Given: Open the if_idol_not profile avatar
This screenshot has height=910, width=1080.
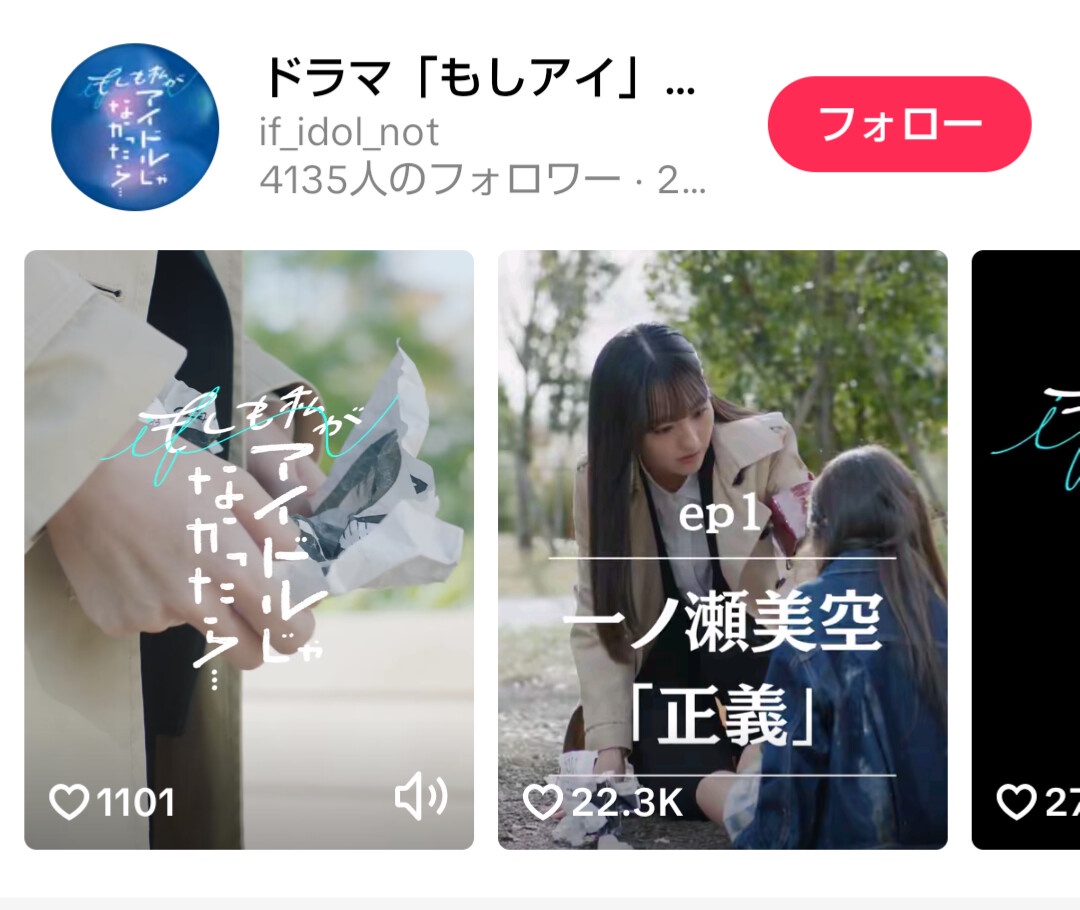Looking at the screenshot, I should point(135,126).
